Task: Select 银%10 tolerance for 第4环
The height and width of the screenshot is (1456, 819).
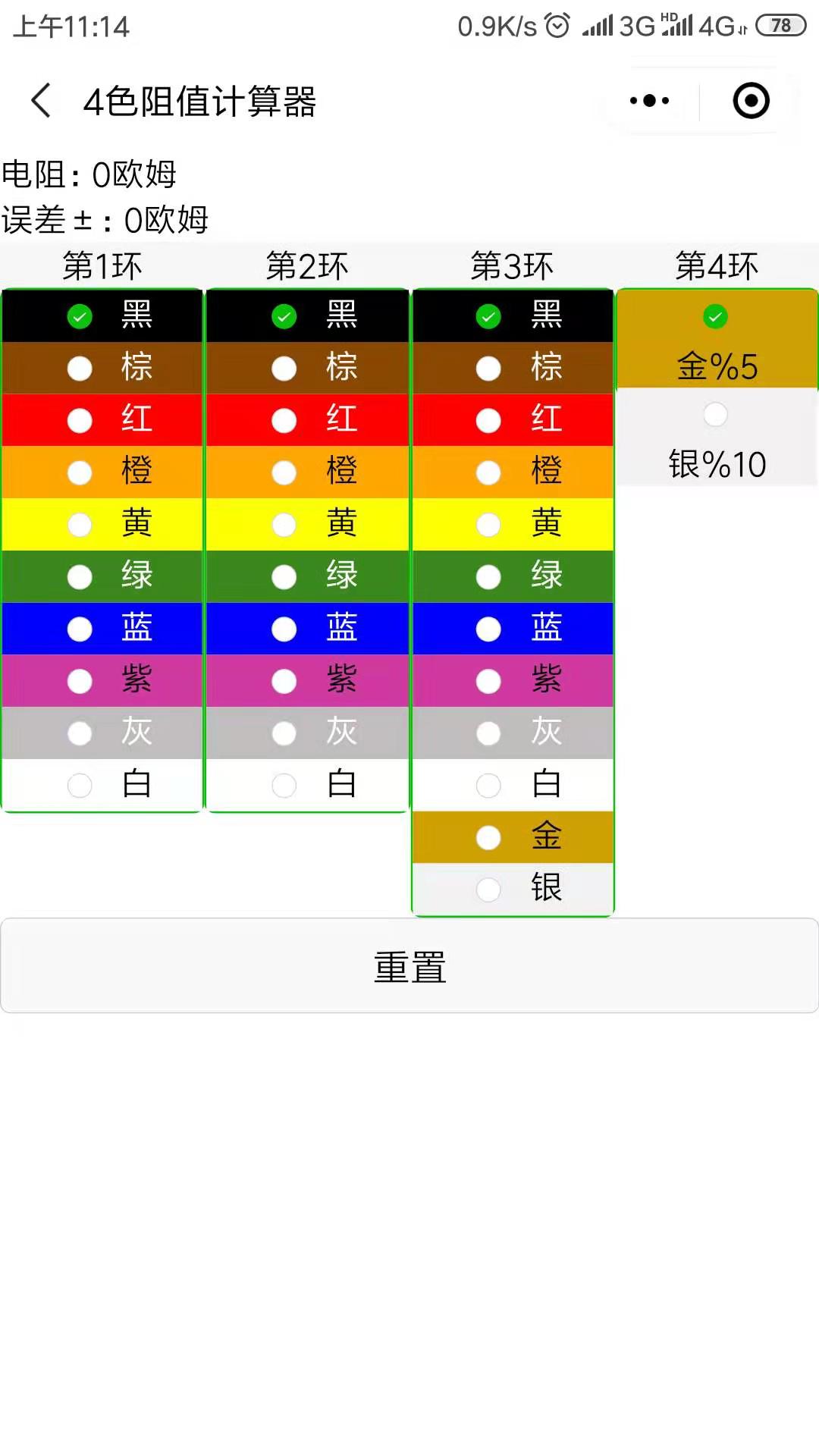Action: pyautogui.click(x=717, y=438)
